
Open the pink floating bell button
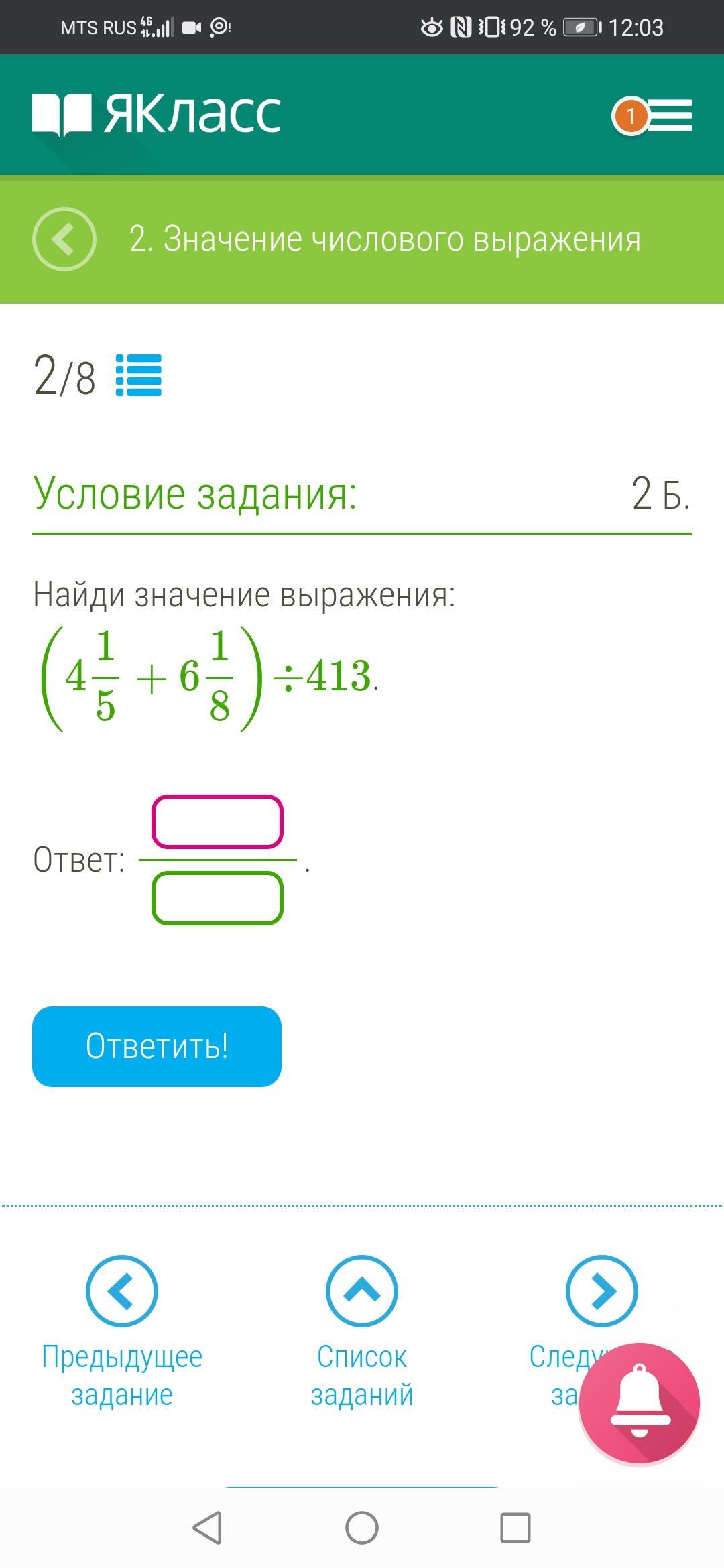[639, 1404]
